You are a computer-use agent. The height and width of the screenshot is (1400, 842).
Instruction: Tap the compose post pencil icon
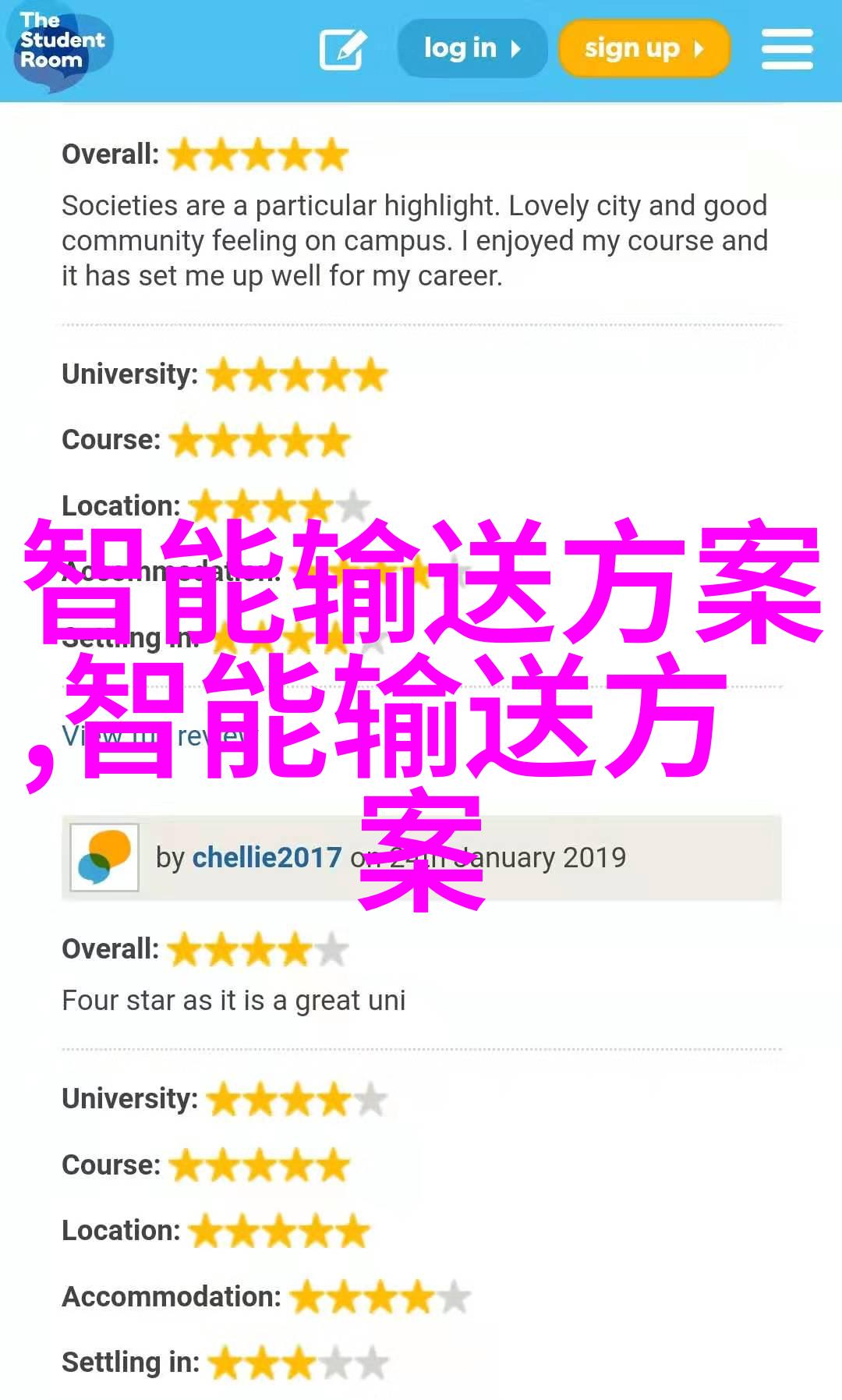[343, 49]
